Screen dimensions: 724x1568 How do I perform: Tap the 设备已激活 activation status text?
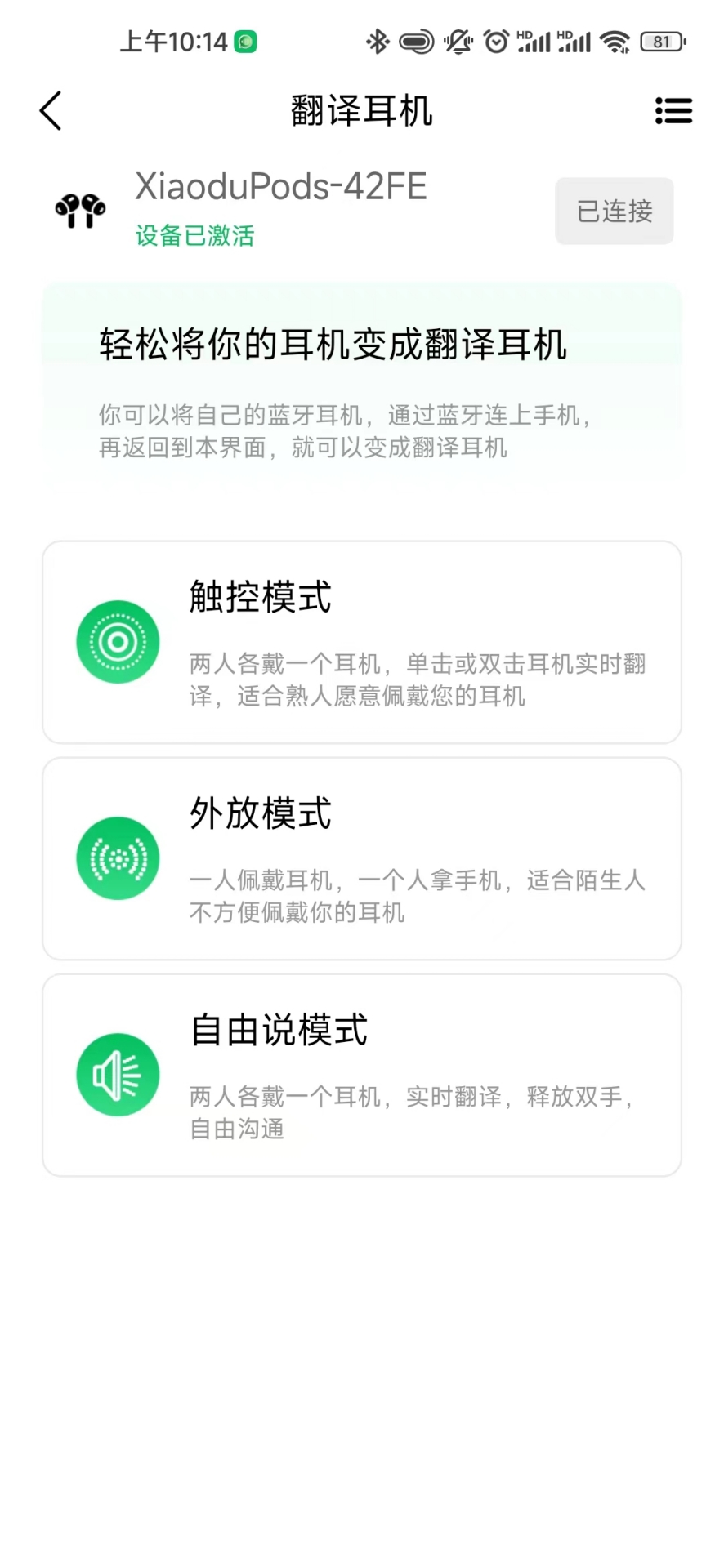coord(194,236)
